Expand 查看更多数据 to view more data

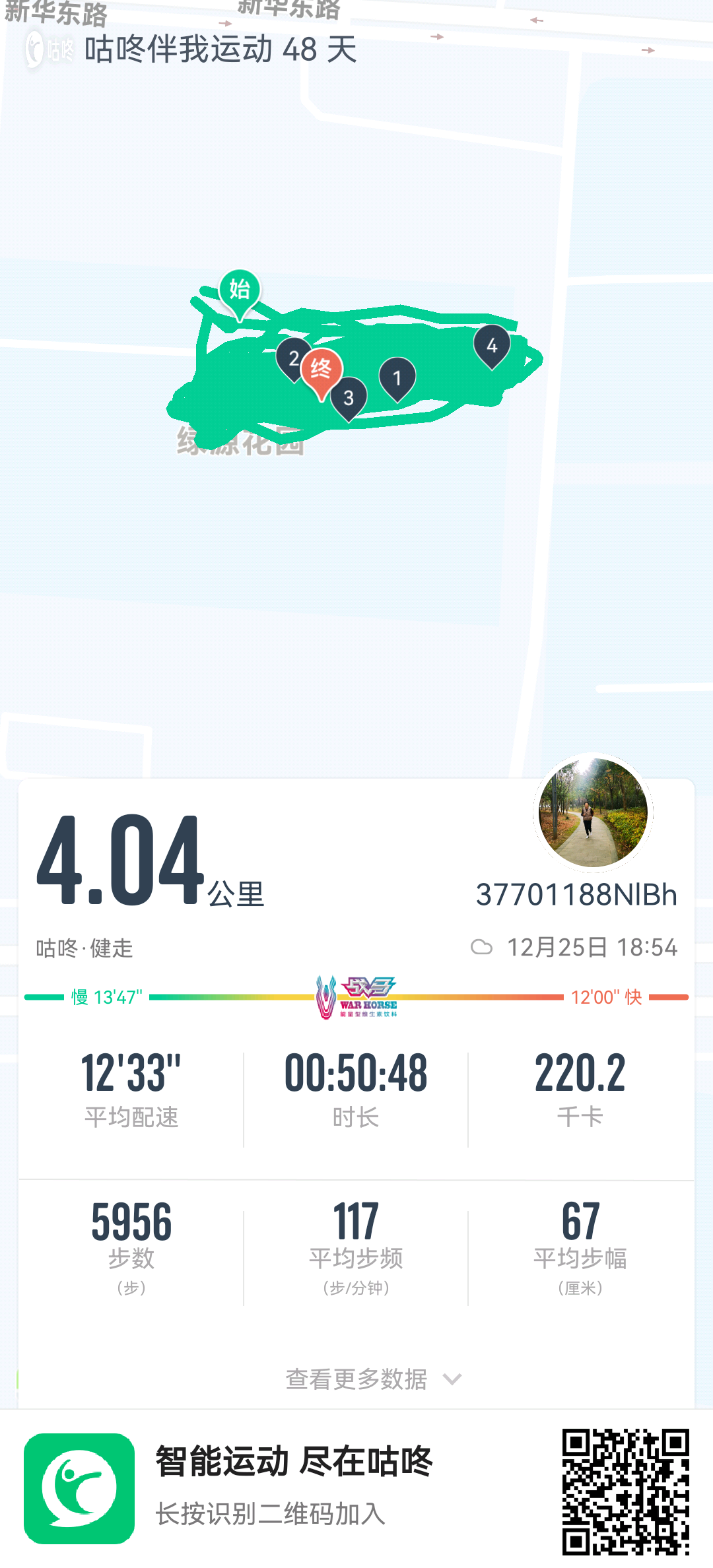tap(356, 1379)
